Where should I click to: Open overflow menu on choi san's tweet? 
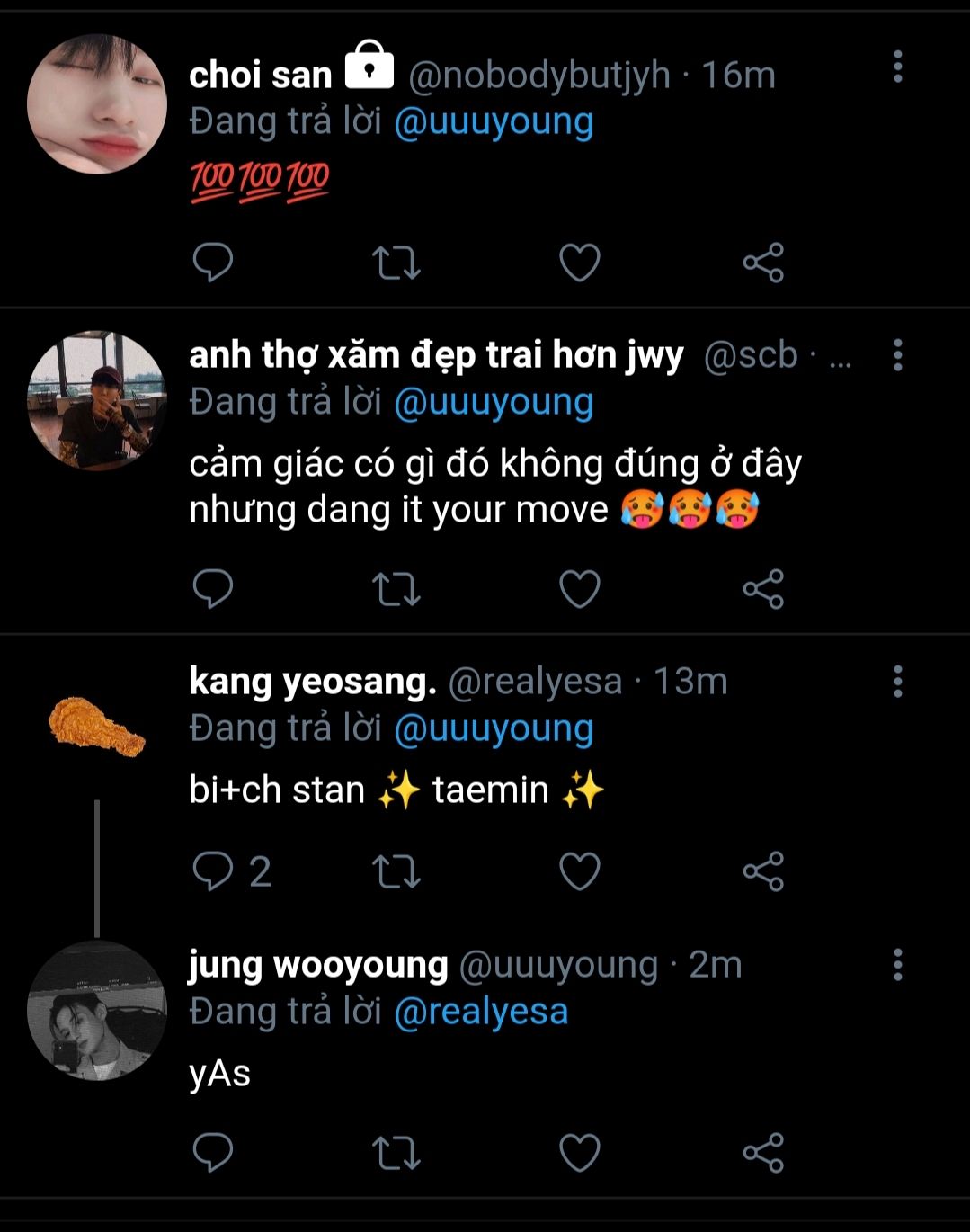point(897,67)
